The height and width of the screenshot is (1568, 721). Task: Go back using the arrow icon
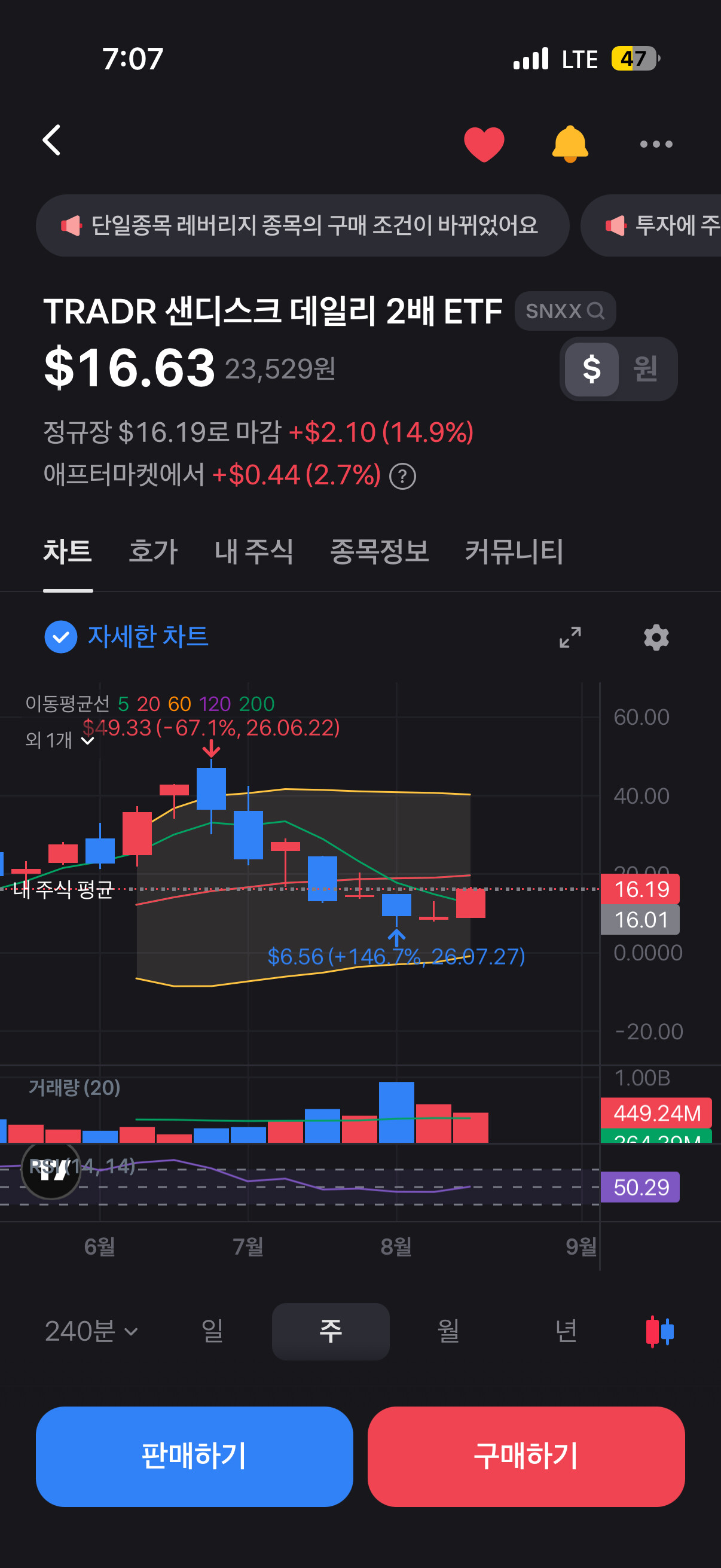pyautogui.click(x=52, y=141)
